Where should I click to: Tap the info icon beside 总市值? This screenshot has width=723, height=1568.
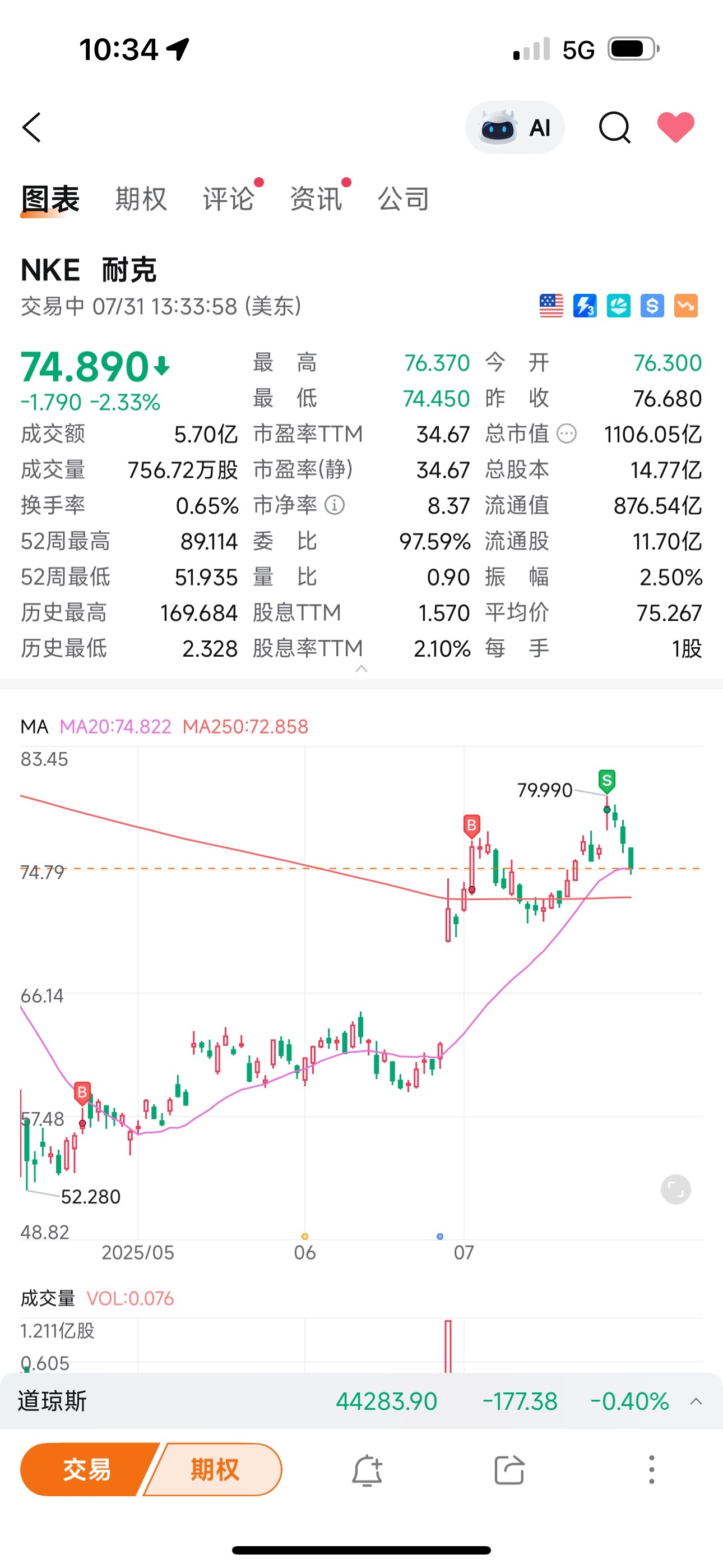567,434
